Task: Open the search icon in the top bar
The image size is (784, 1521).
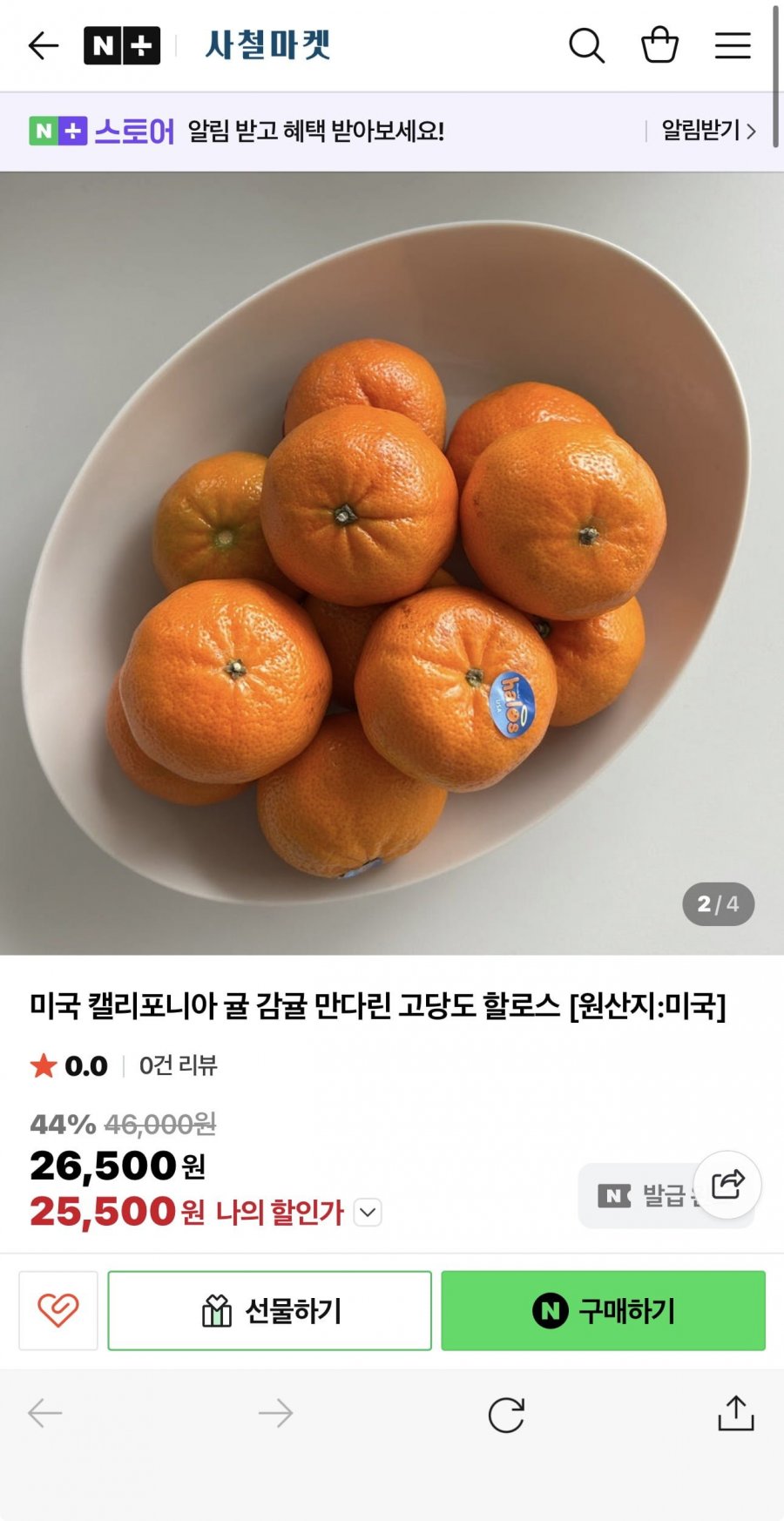Action: tap(587, 46)
